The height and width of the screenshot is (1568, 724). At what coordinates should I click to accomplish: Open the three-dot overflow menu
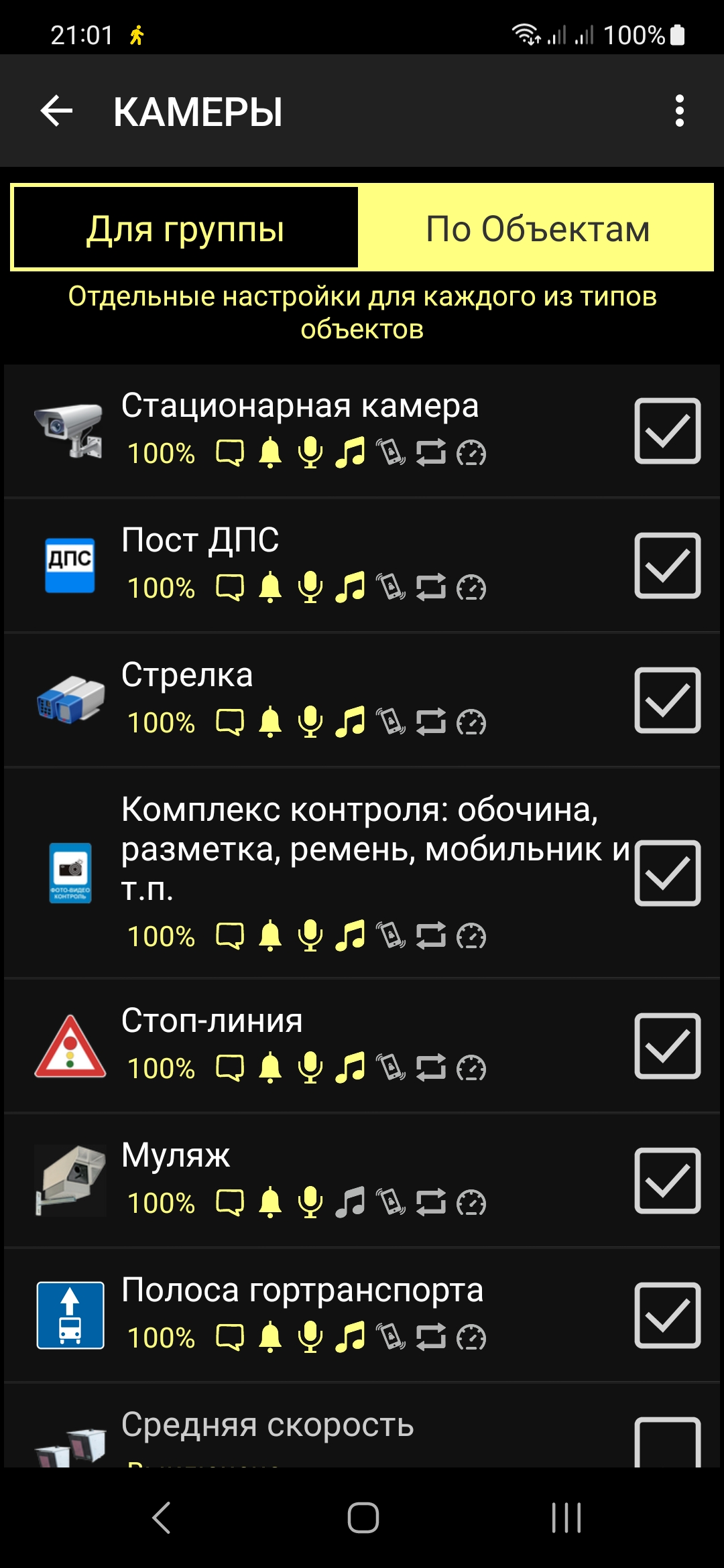click(679, 111)
